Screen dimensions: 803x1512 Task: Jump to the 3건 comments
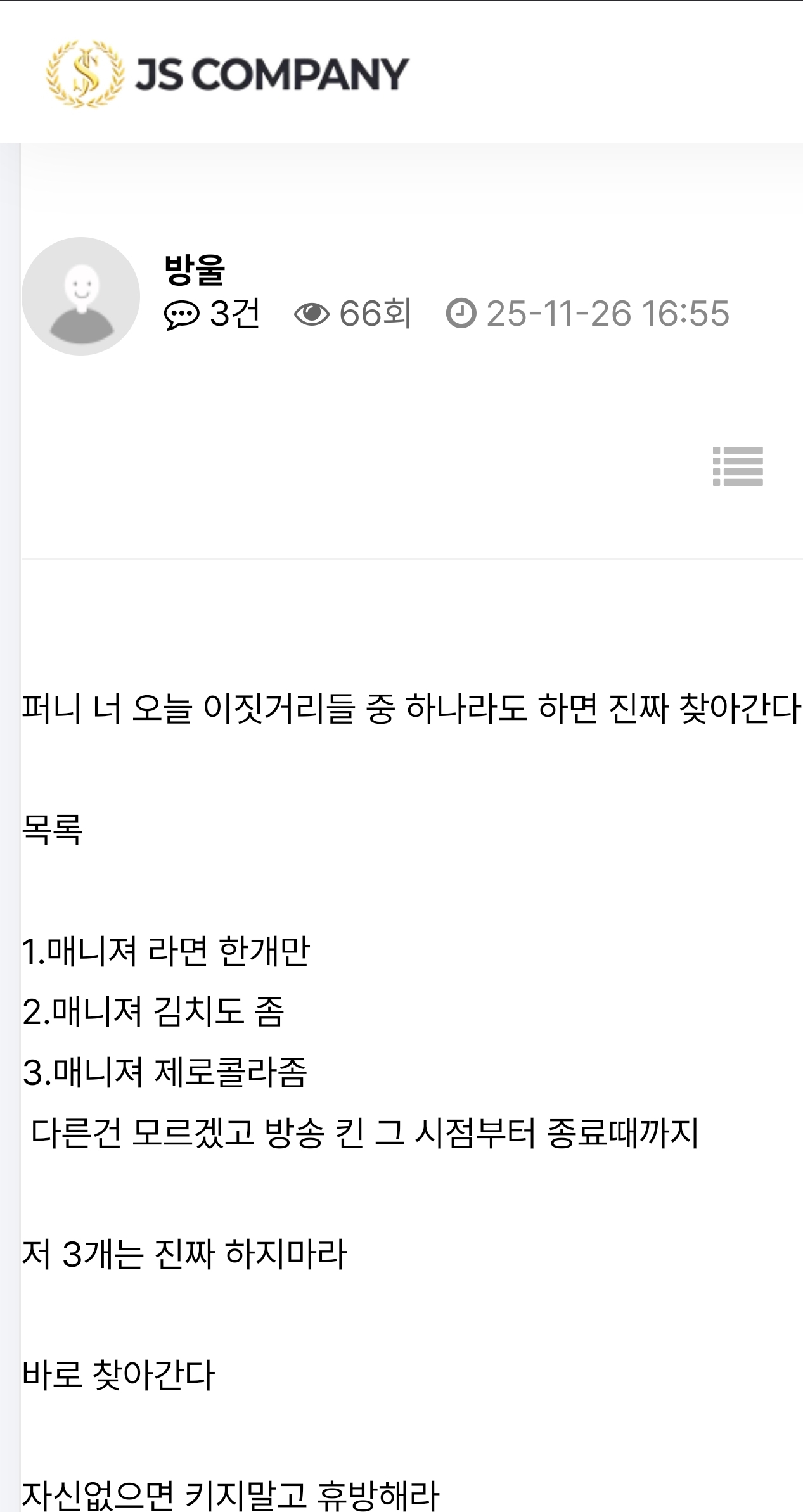[212, 314]
